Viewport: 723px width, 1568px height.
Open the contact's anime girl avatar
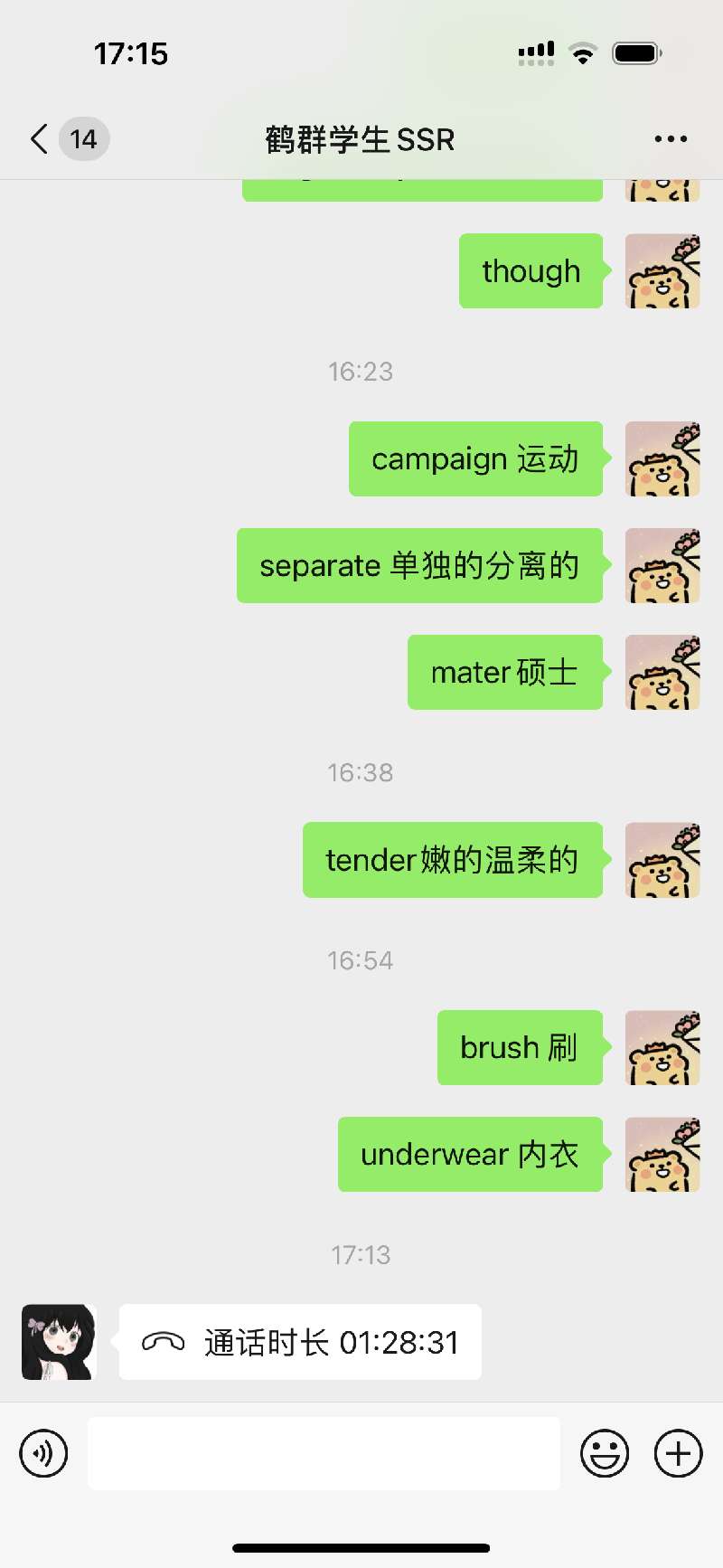(59, 1342)
